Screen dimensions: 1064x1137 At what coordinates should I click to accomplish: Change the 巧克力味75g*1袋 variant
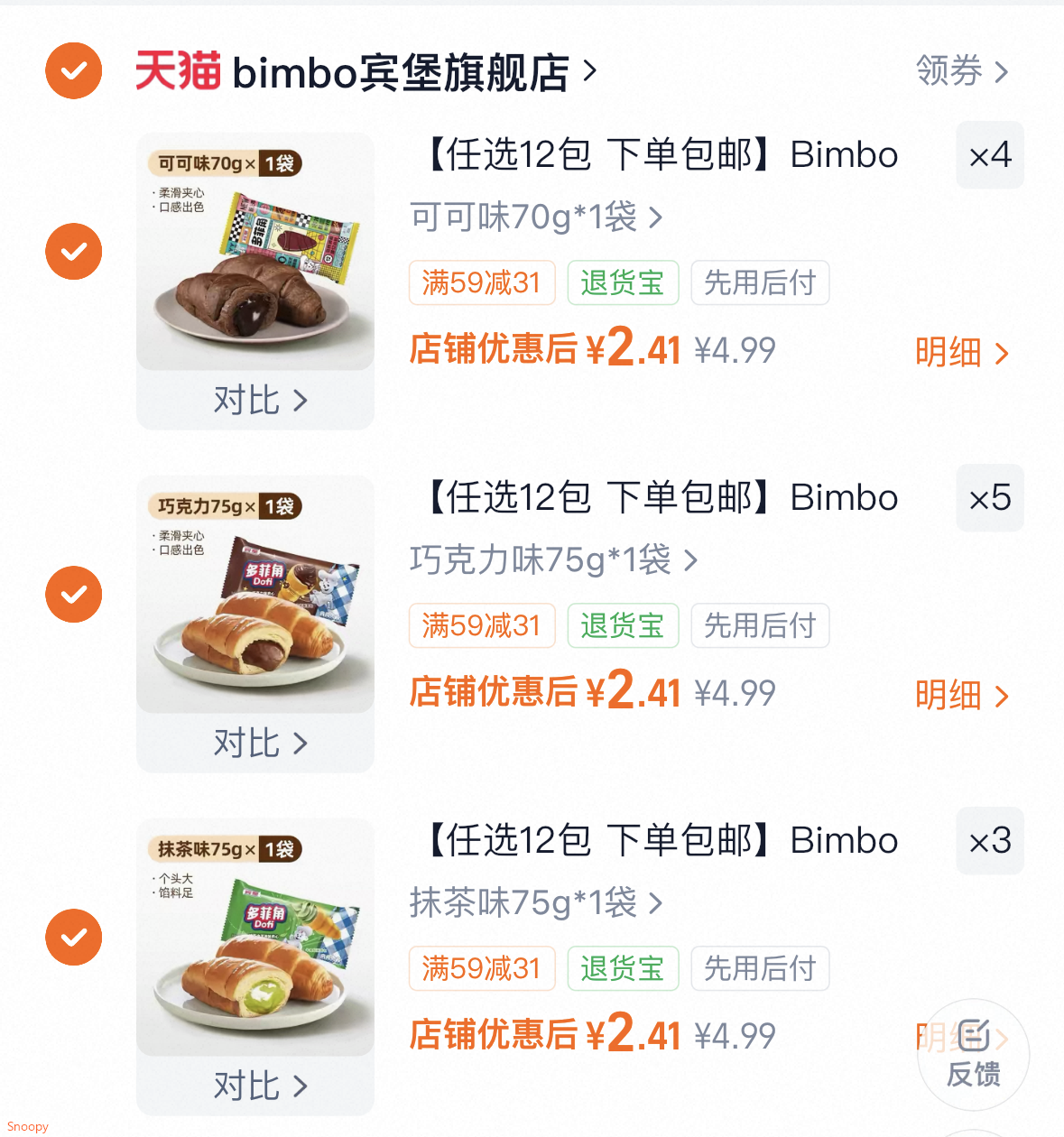click(553, 560)
